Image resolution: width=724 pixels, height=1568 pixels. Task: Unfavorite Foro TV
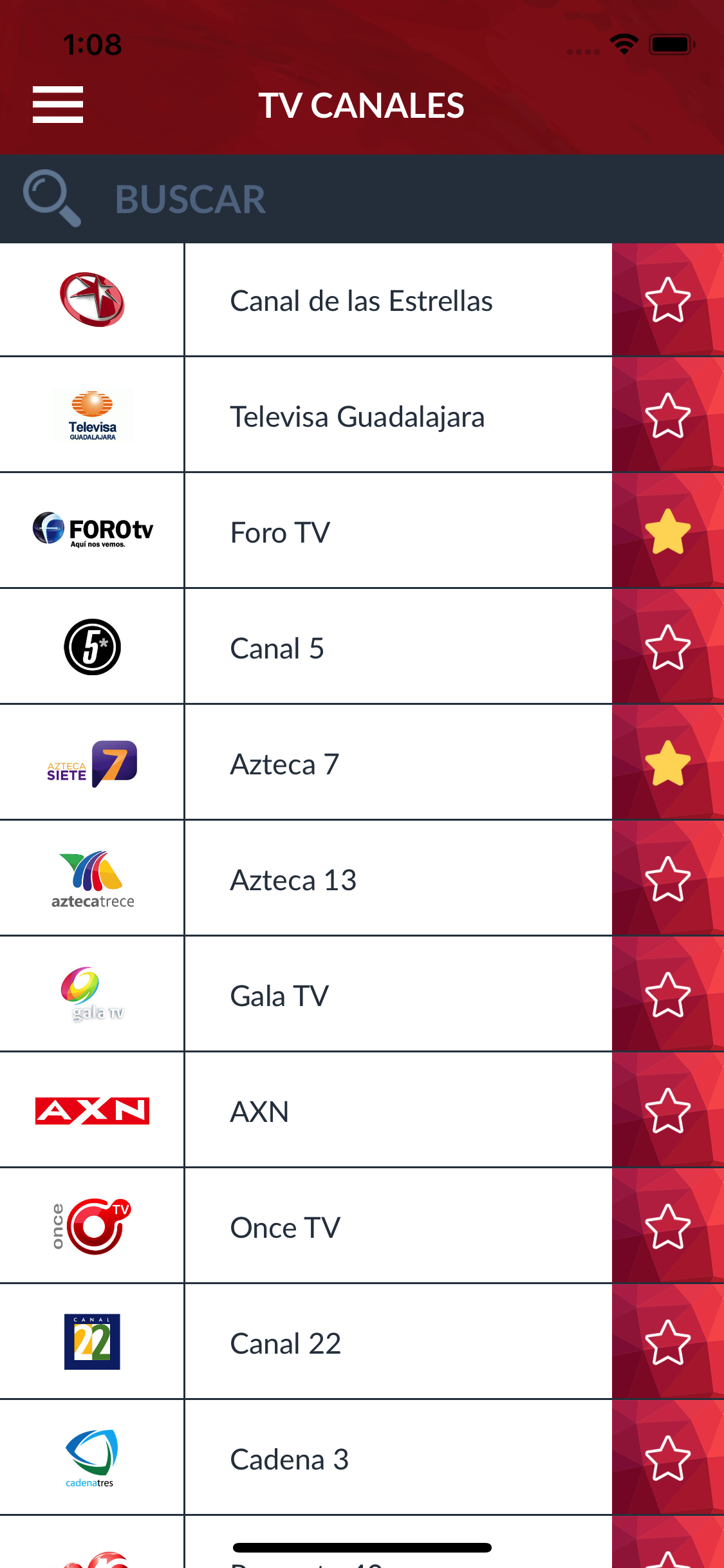(667, 531)
